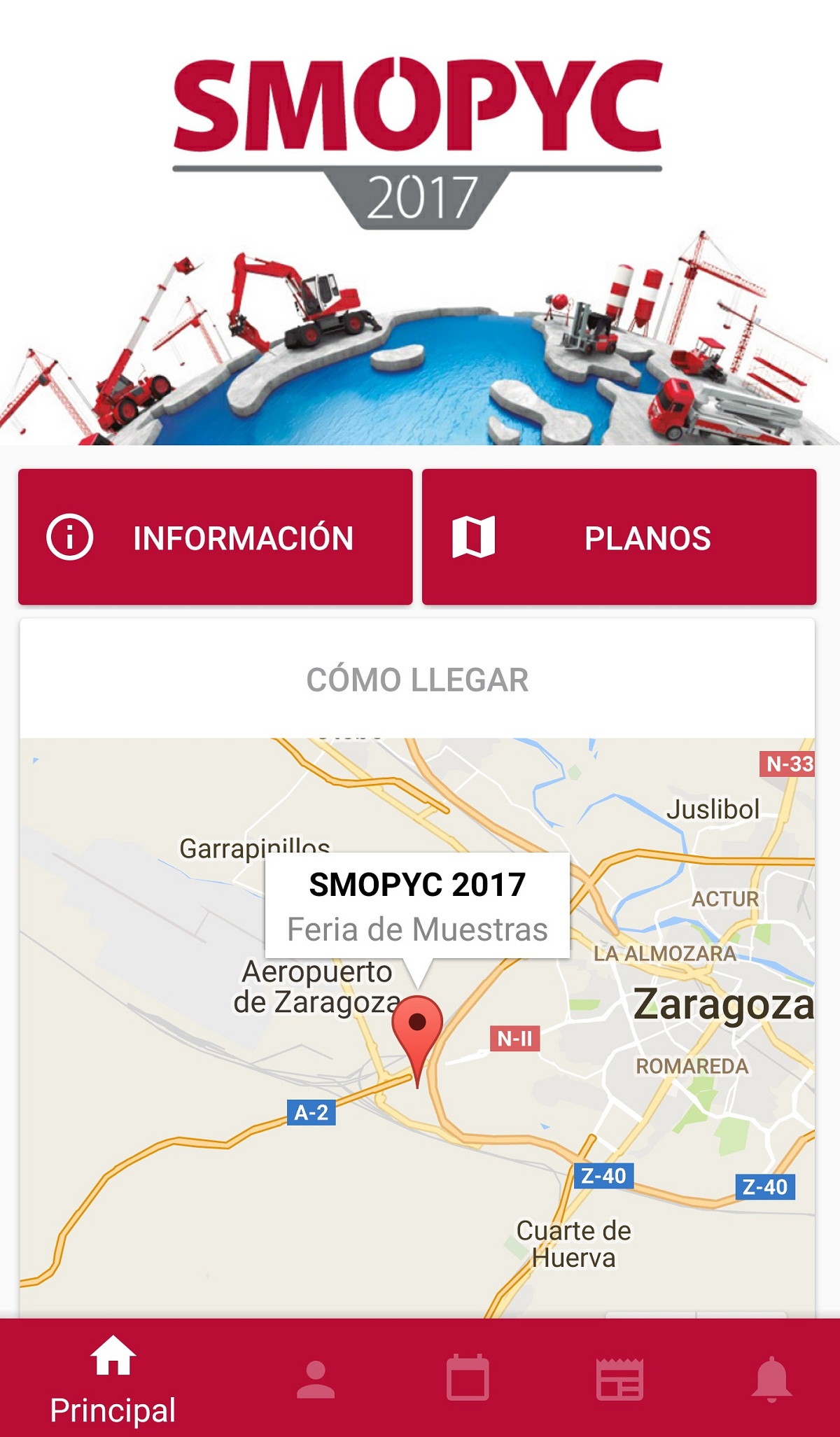
Task: Open the SMOPYC 2017 Feria de Muestras popup
Action: (417, 906)
